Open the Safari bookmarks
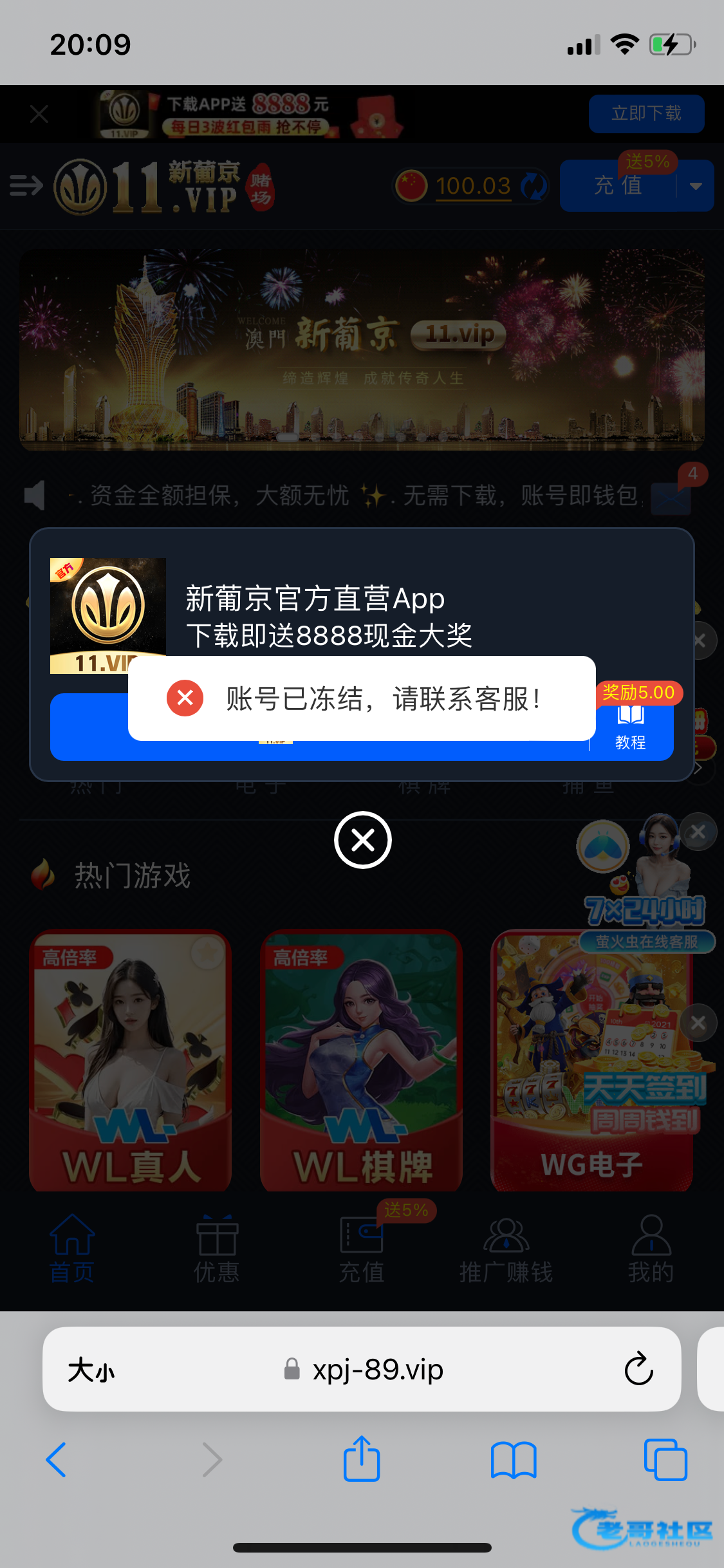This screenshot has height=1568, width=724. 513,1459
